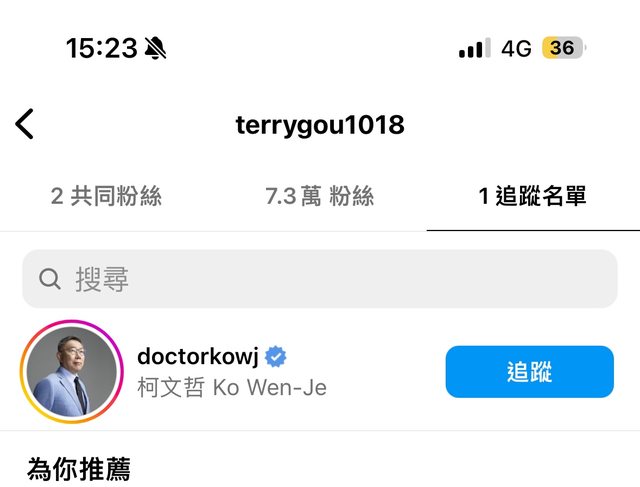
Task: Switch to the 7.3 萬 粉絲 tab
Action: tap(319, 196)
